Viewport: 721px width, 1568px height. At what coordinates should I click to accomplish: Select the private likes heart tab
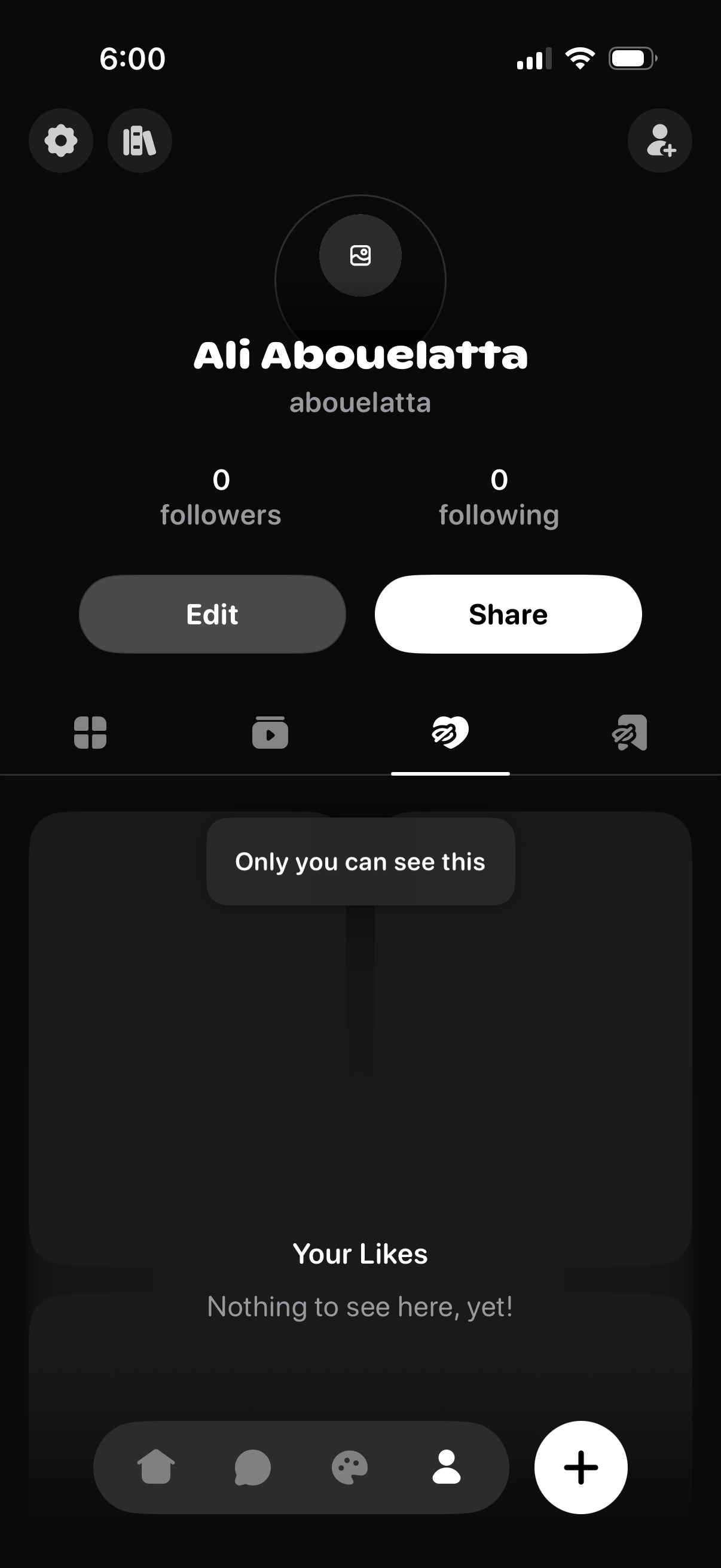(450, 734)
